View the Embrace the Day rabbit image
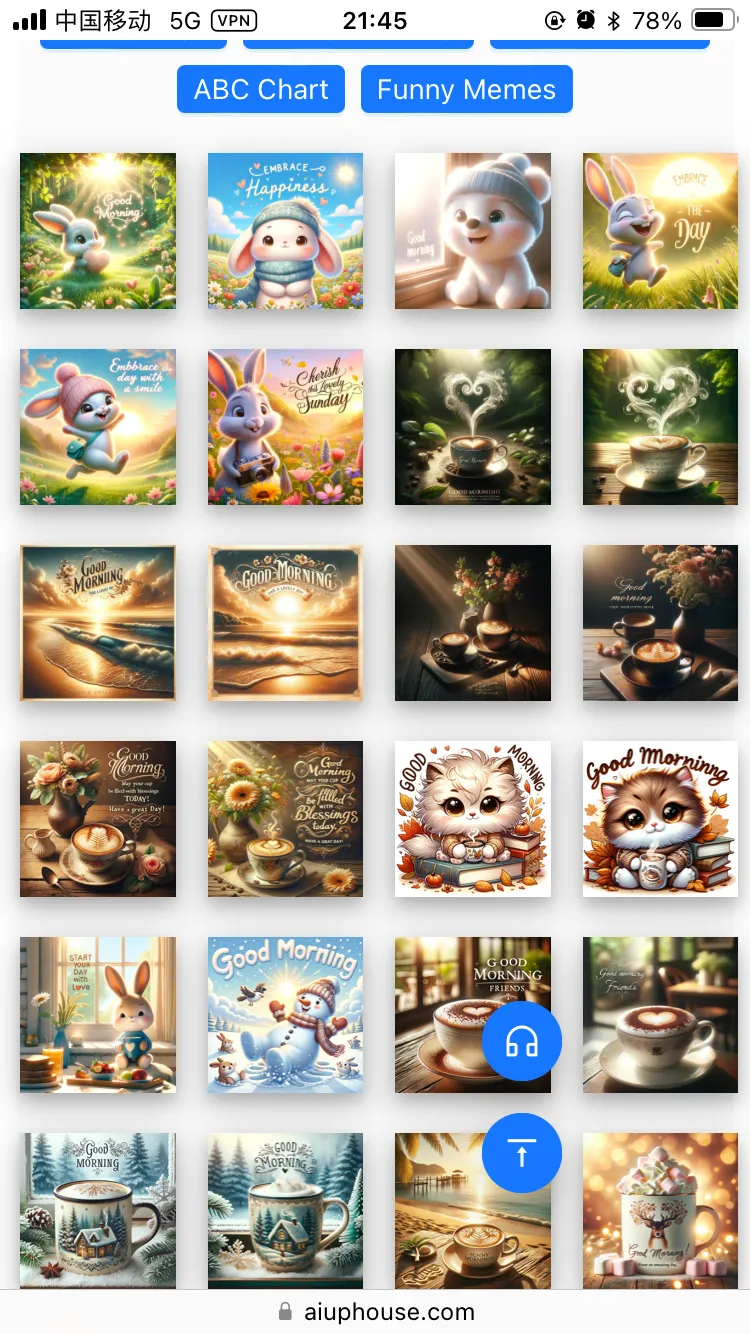Screen dimensions: 750x1334 [660, 231]
